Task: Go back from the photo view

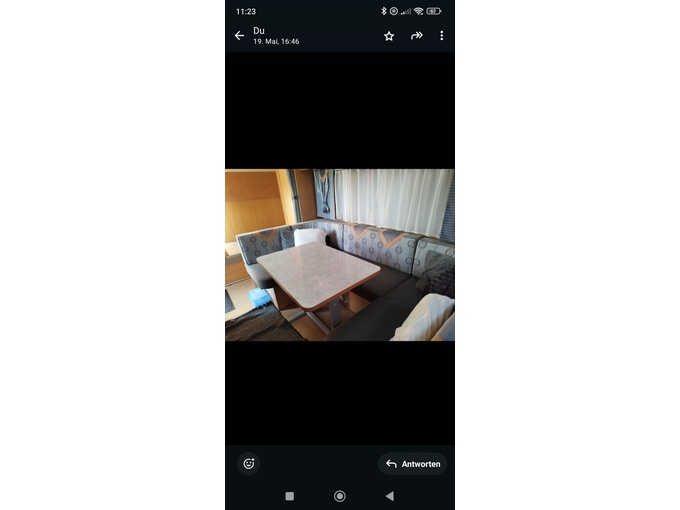Action: [x=239, y=36]
